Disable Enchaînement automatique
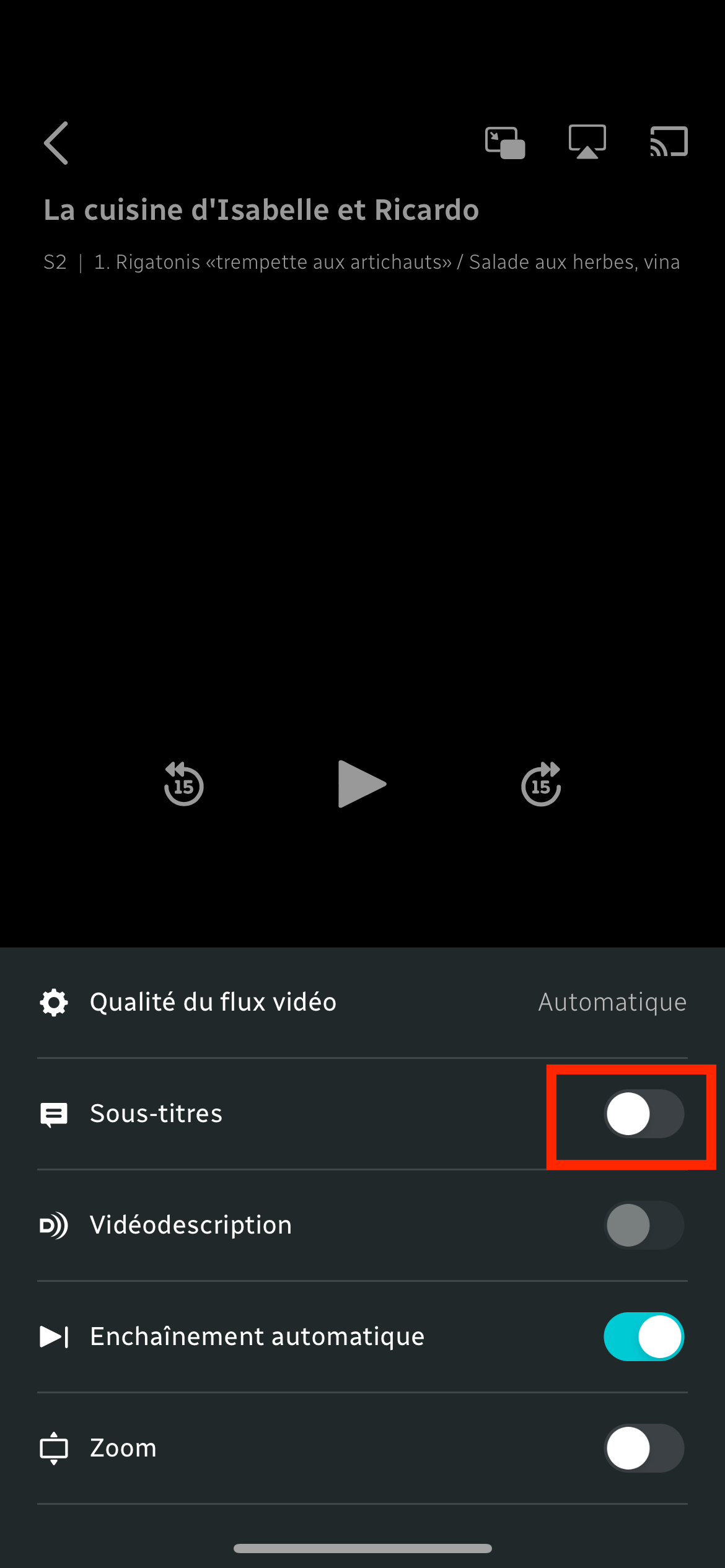Screen dimensions: 725x1568 644,1336
